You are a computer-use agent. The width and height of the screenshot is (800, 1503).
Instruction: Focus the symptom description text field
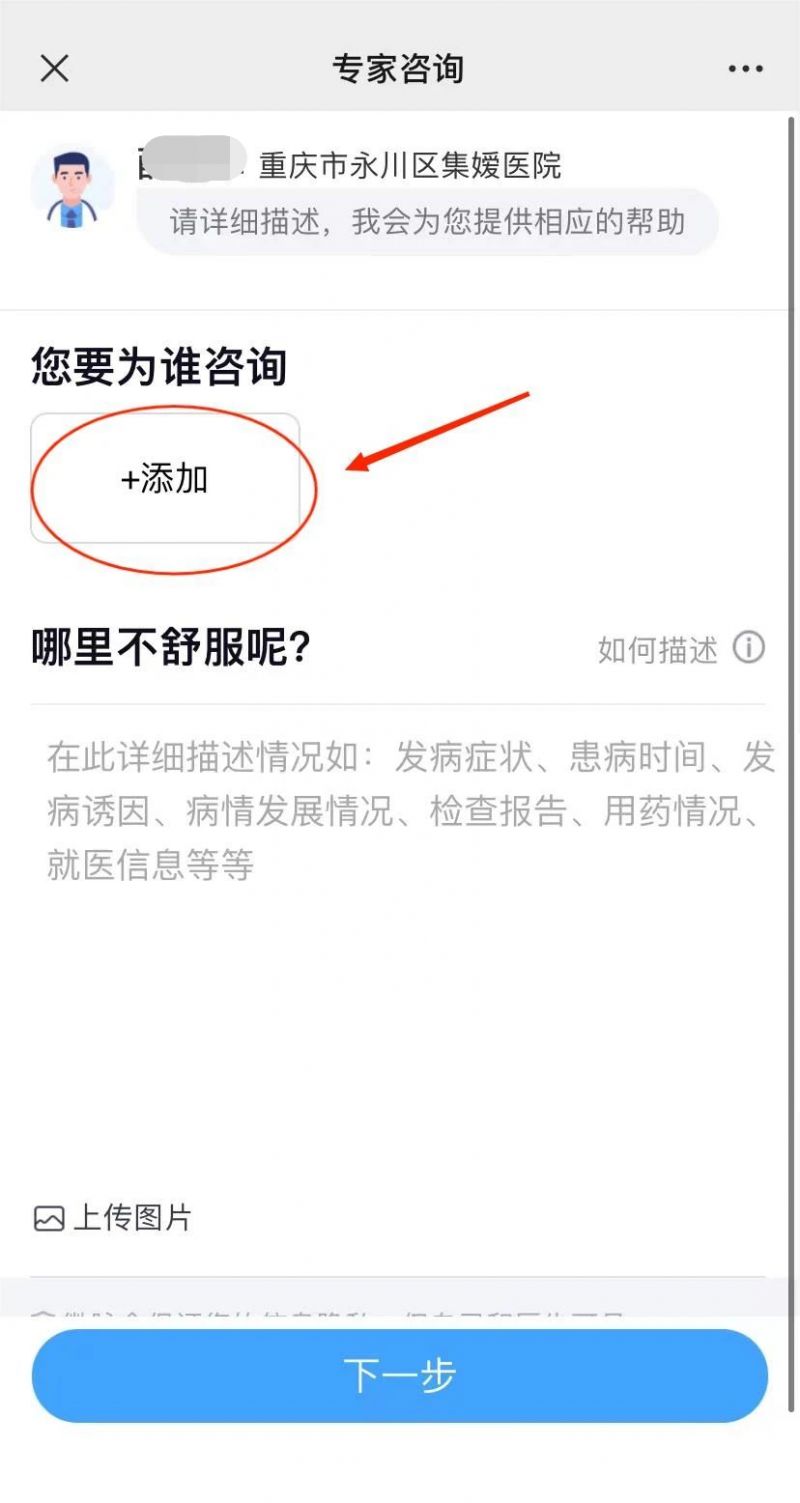[400, 900]
